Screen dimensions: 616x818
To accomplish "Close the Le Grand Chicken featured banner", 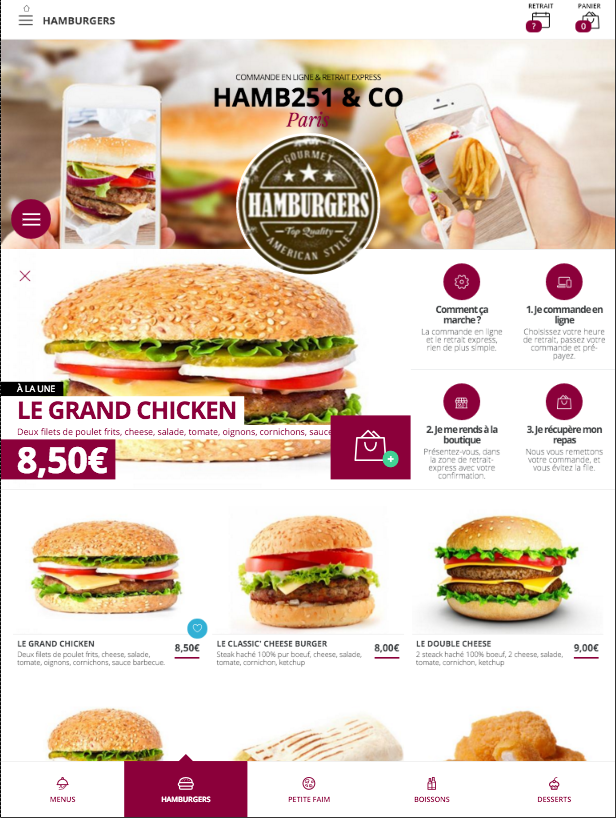I will coord(25,276).
